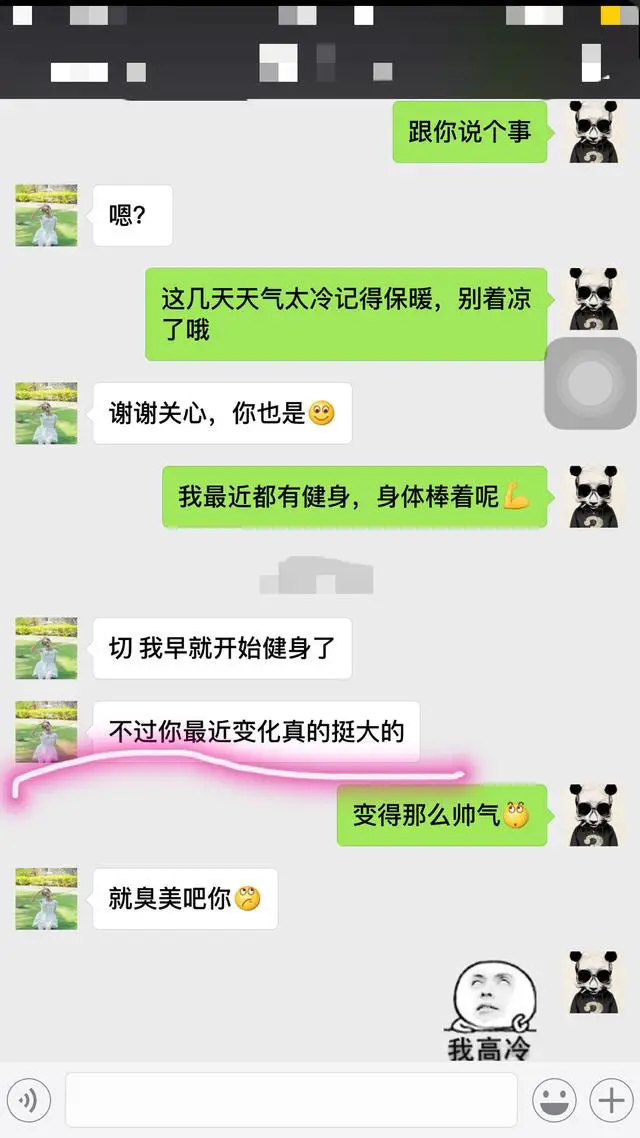Open girl's avatar beside "就臭美吧你"
This screenshot has width=640, height=1138.
pos(46,898)
